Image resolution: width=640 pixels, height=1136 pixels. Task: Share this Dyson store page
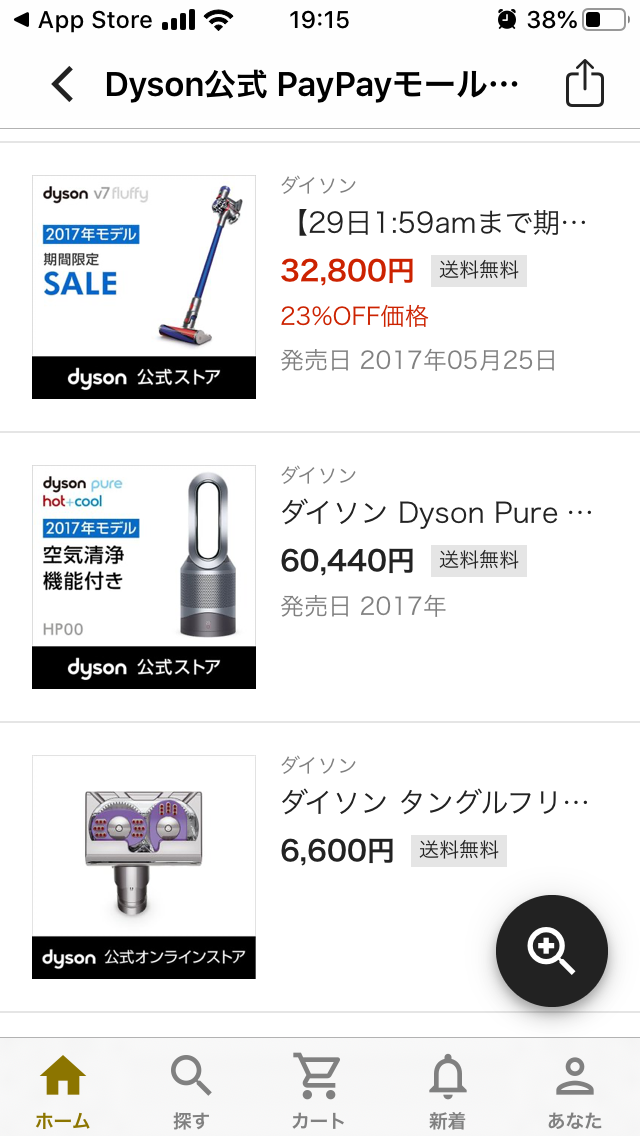tap(585, 84)
